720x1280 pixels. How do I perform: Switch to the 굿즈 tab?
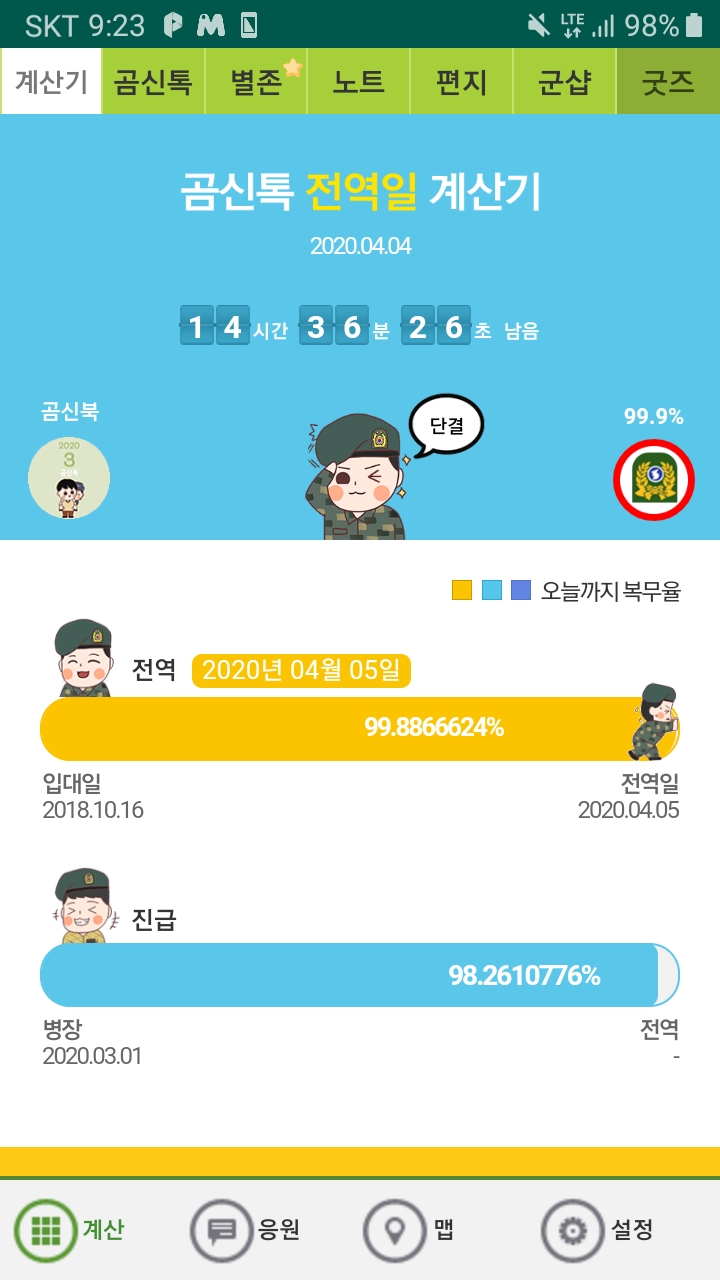pos(668,82)
